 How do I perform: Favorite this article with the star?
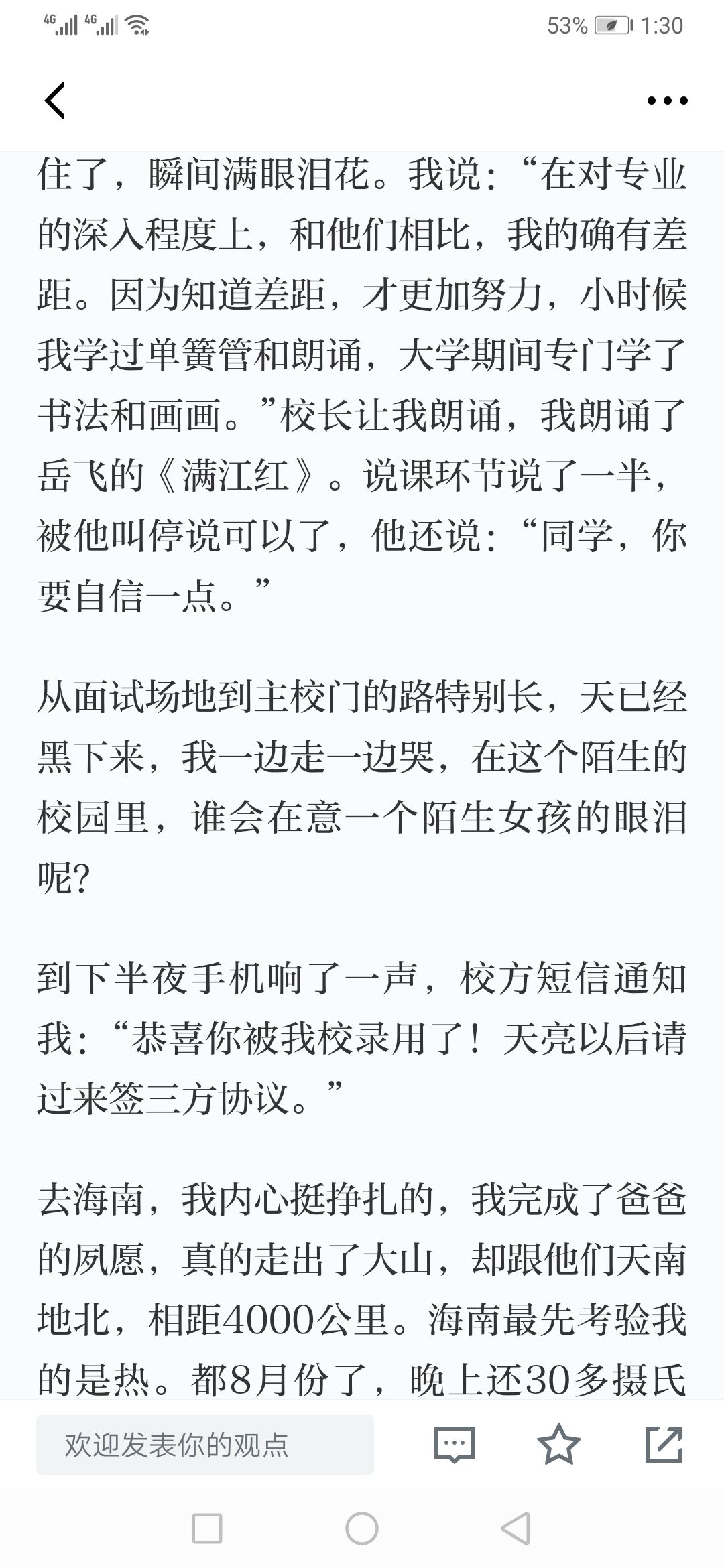click(558, 1444)
